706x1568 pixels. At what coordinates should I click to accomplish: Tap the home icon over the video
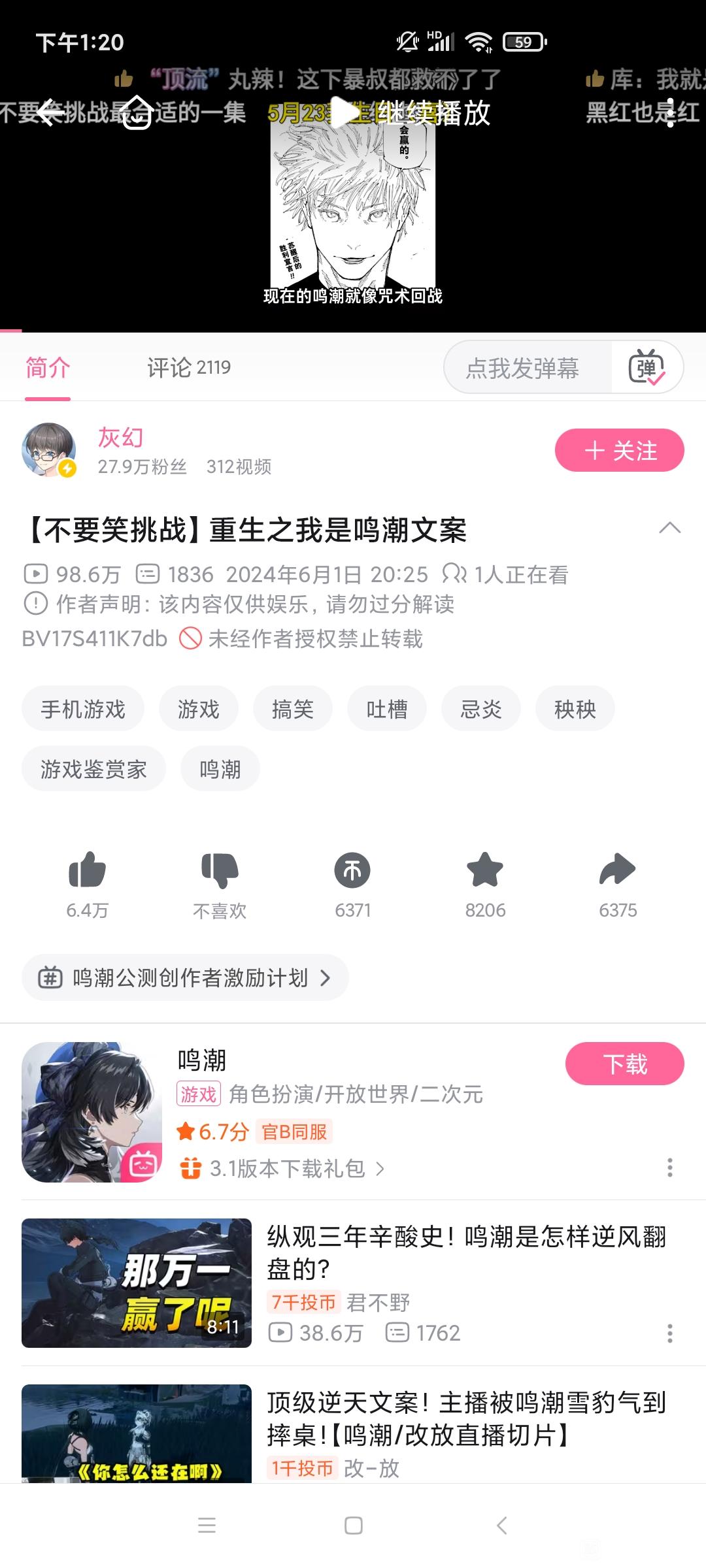[x=137, y=112]
